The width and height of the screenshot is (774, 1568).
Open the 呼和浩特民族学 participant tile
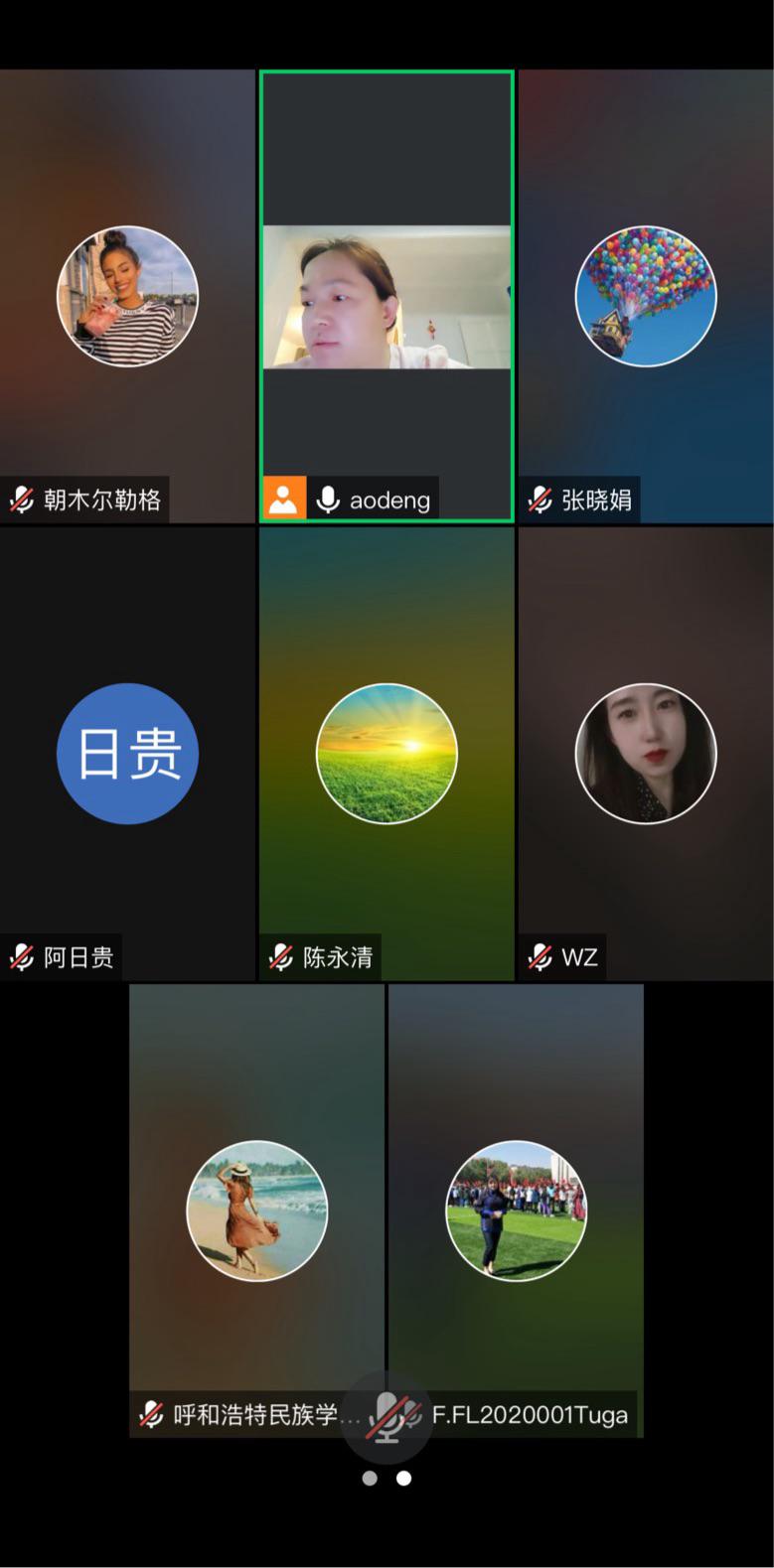256,1211
